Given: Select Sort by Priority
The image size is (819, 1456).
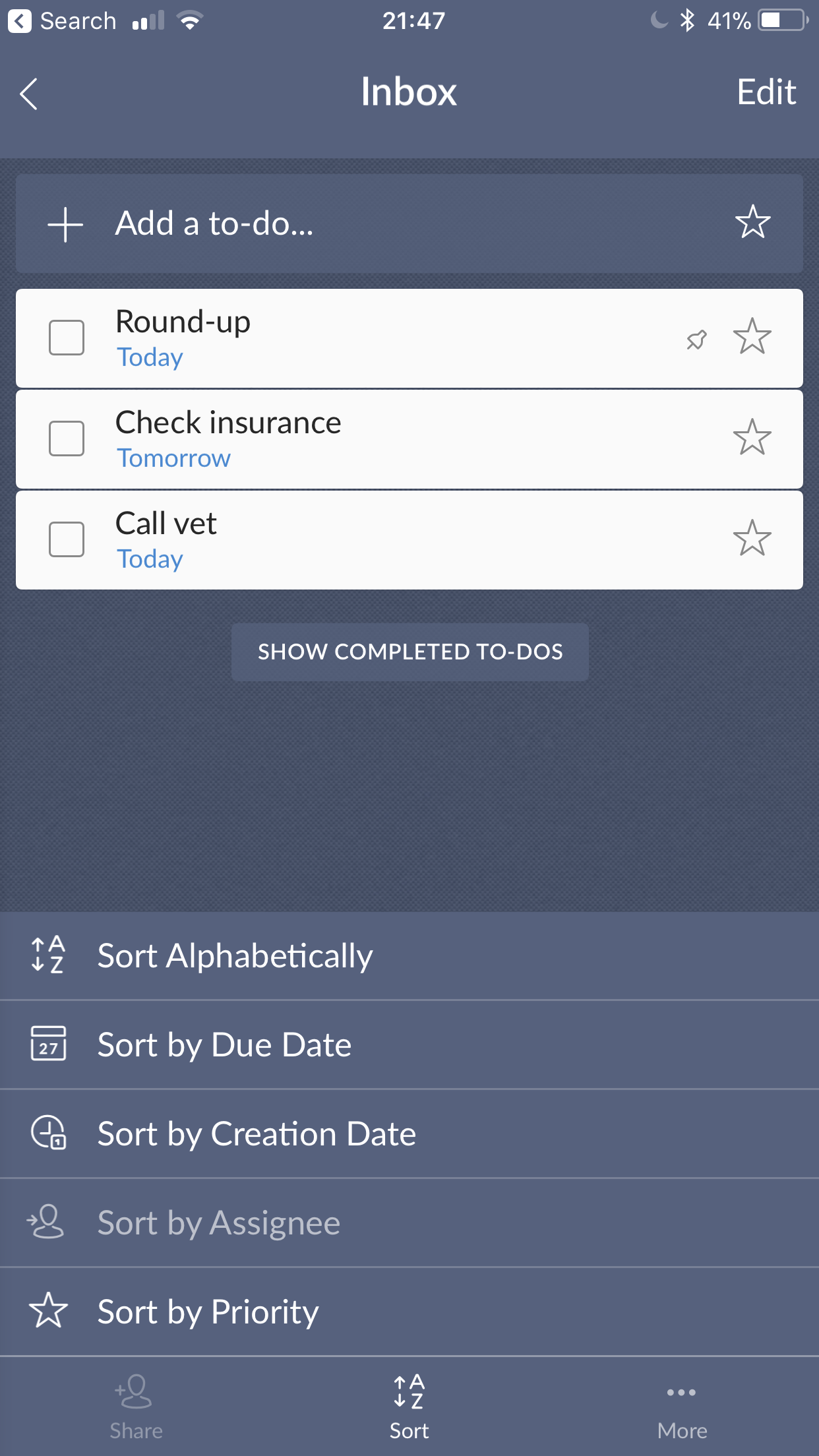Looking at the screenshot, I should click(x=409, y=1312).
